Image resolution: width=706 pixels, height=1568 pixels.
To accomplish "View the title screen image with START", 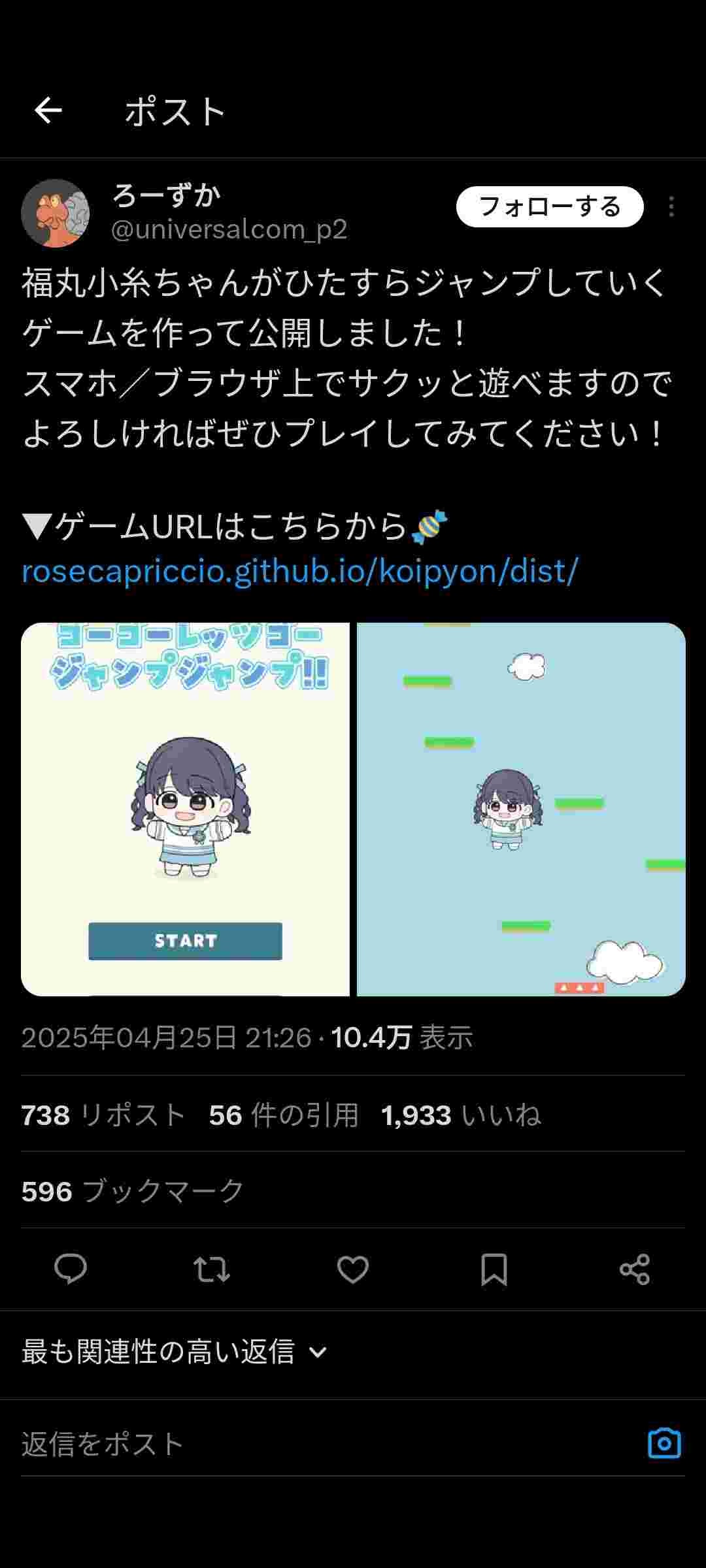I will coord(185,809).
